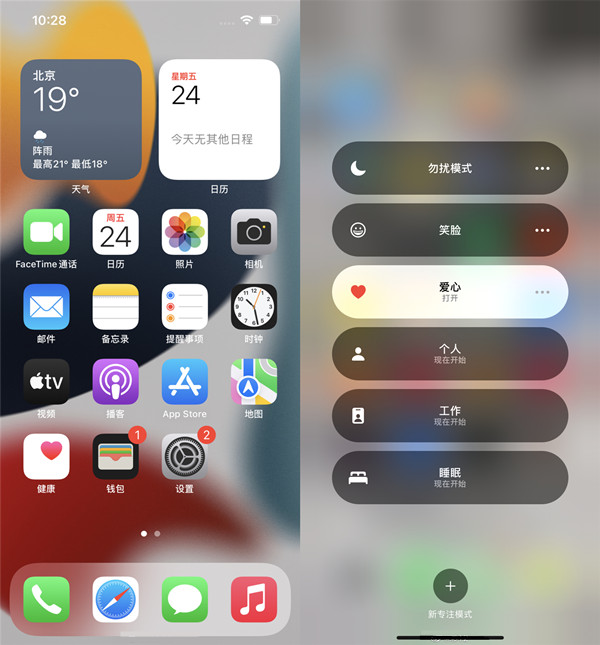Add a new focus mode (新专注模式)
The image size is (600, 645).
pos(450,586)
